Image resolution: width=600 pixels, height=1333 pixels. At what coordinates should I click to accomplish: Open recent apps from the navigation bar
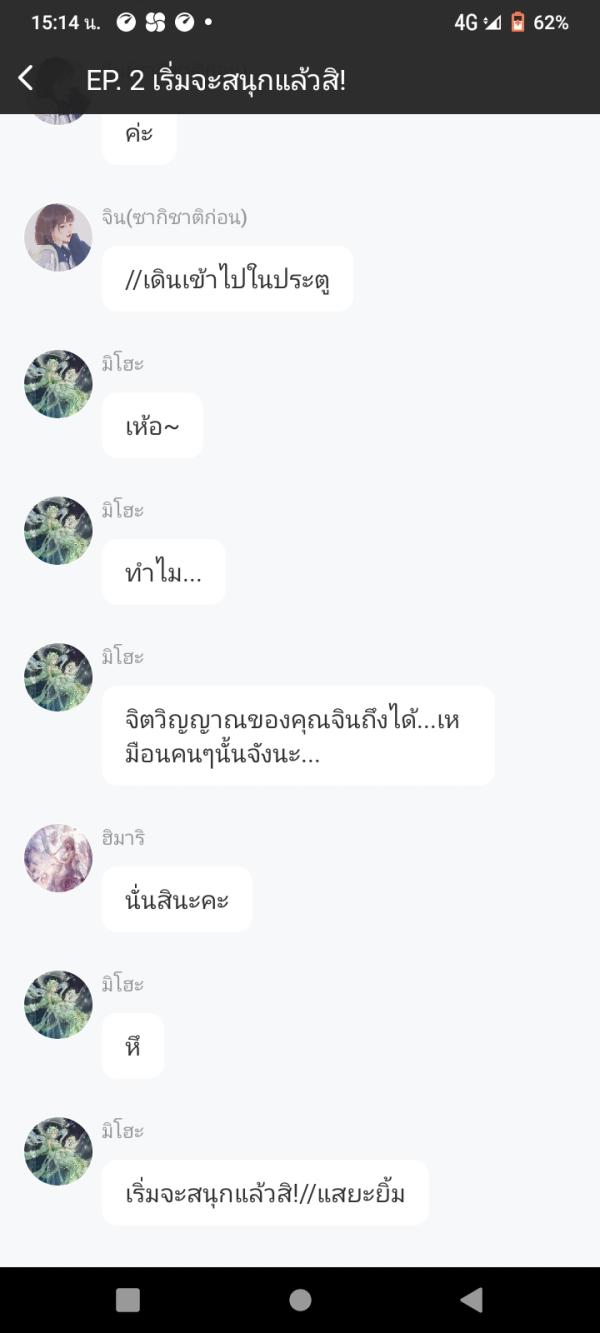tap(128, 1299)
